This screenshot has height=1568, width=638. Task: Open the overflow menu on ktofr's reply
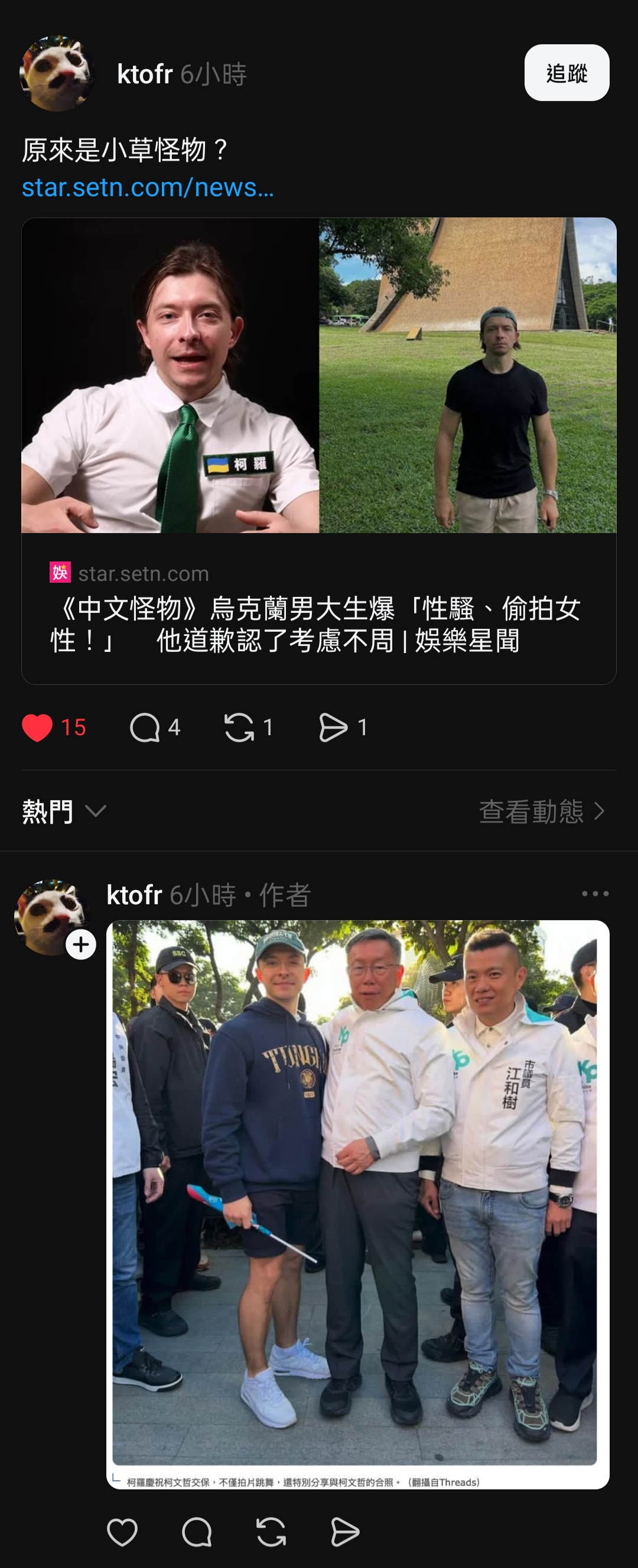[594, 894]
